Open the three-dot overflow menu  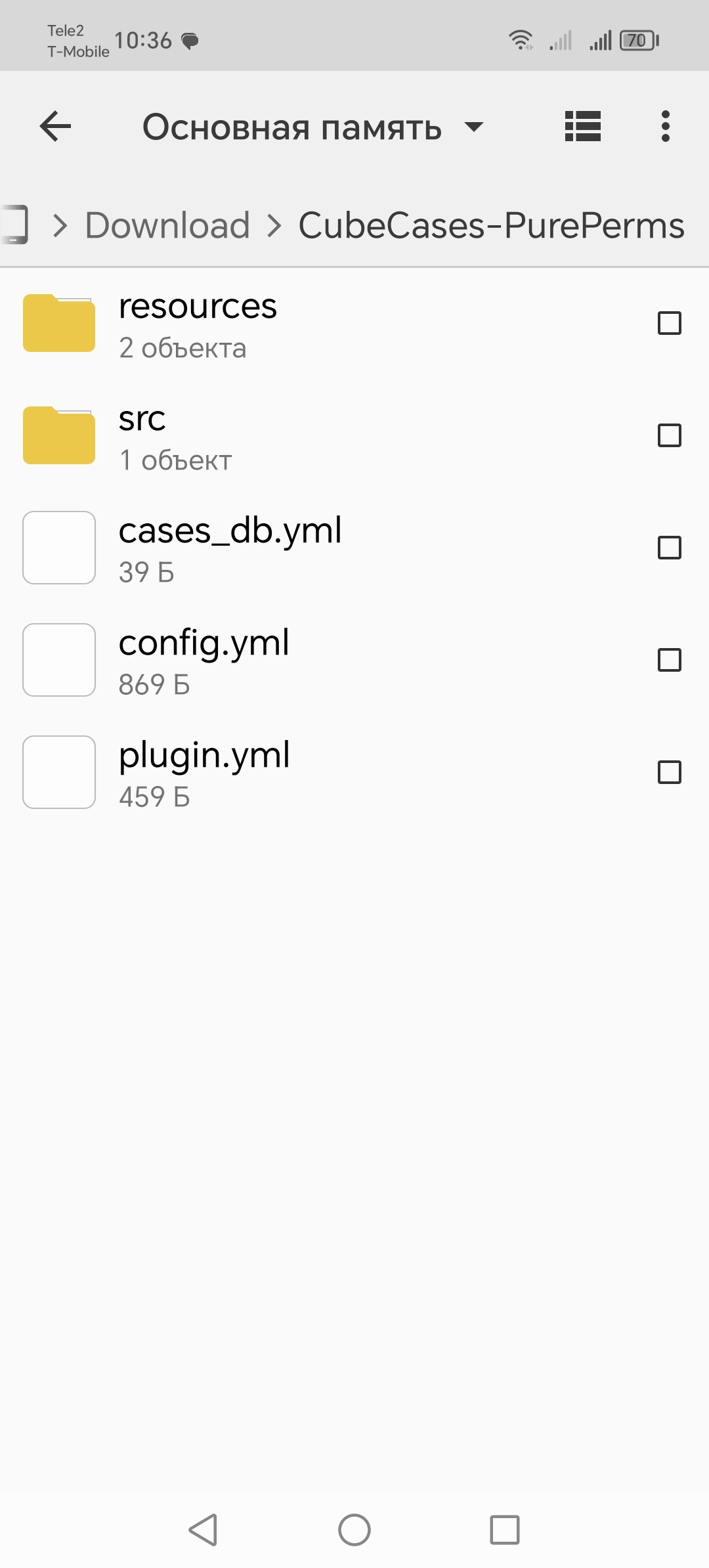tap(665, 126)
